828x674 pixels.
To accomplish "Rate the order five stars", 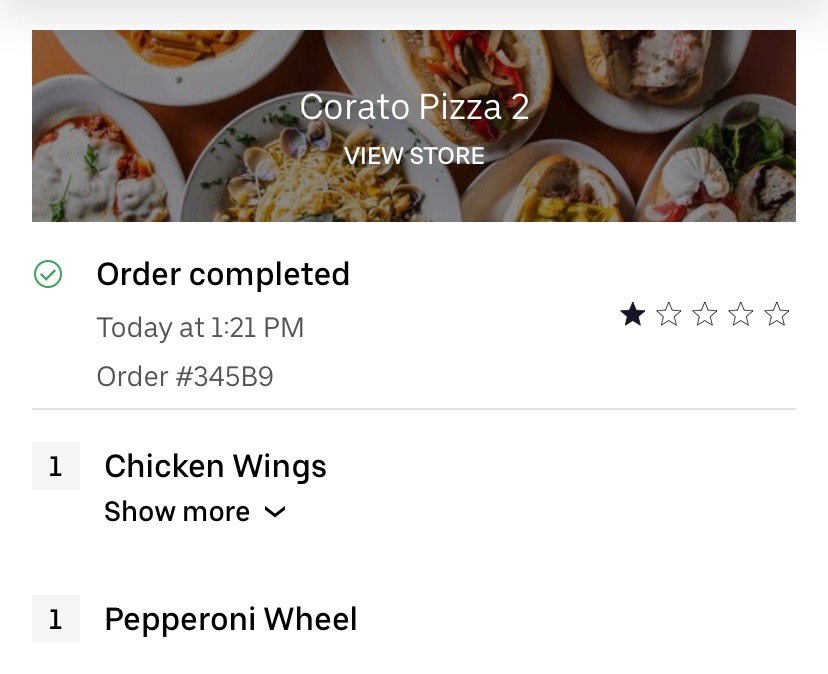I will pos(777,316).
